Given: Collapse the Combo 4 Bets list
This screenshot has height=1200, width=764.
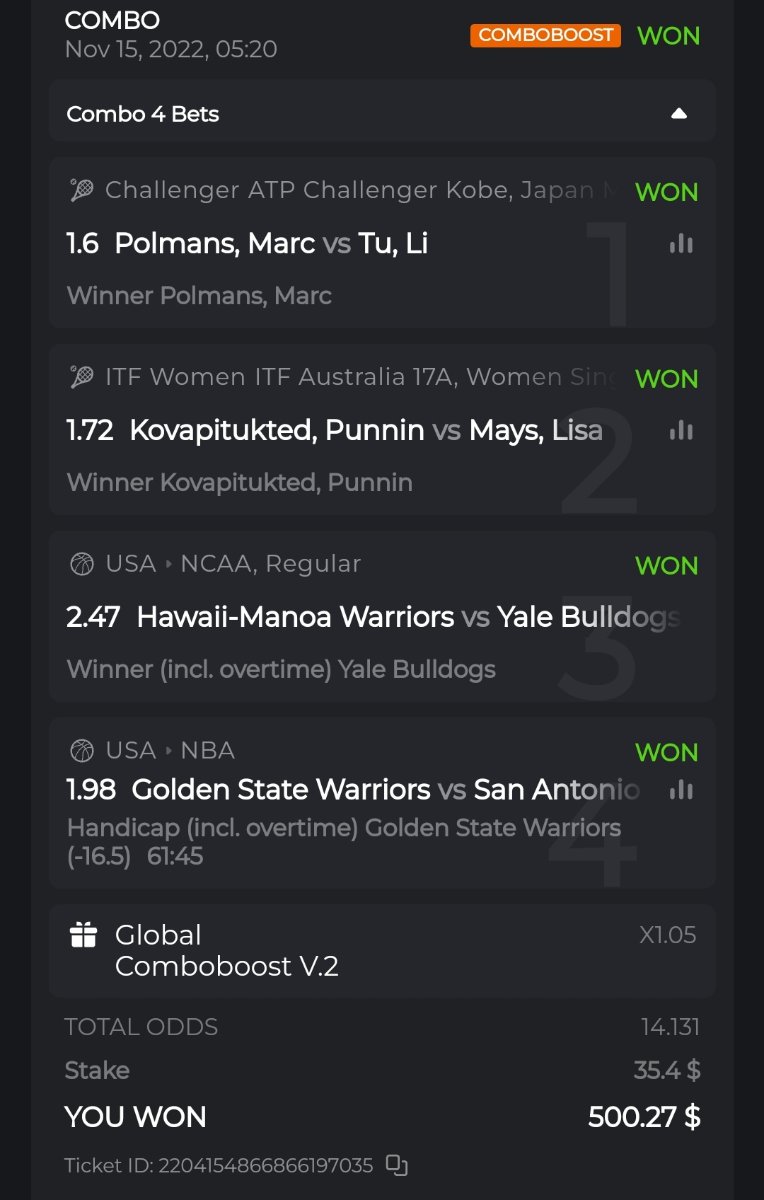Looking at the screenshot, I should coord(679,114).
